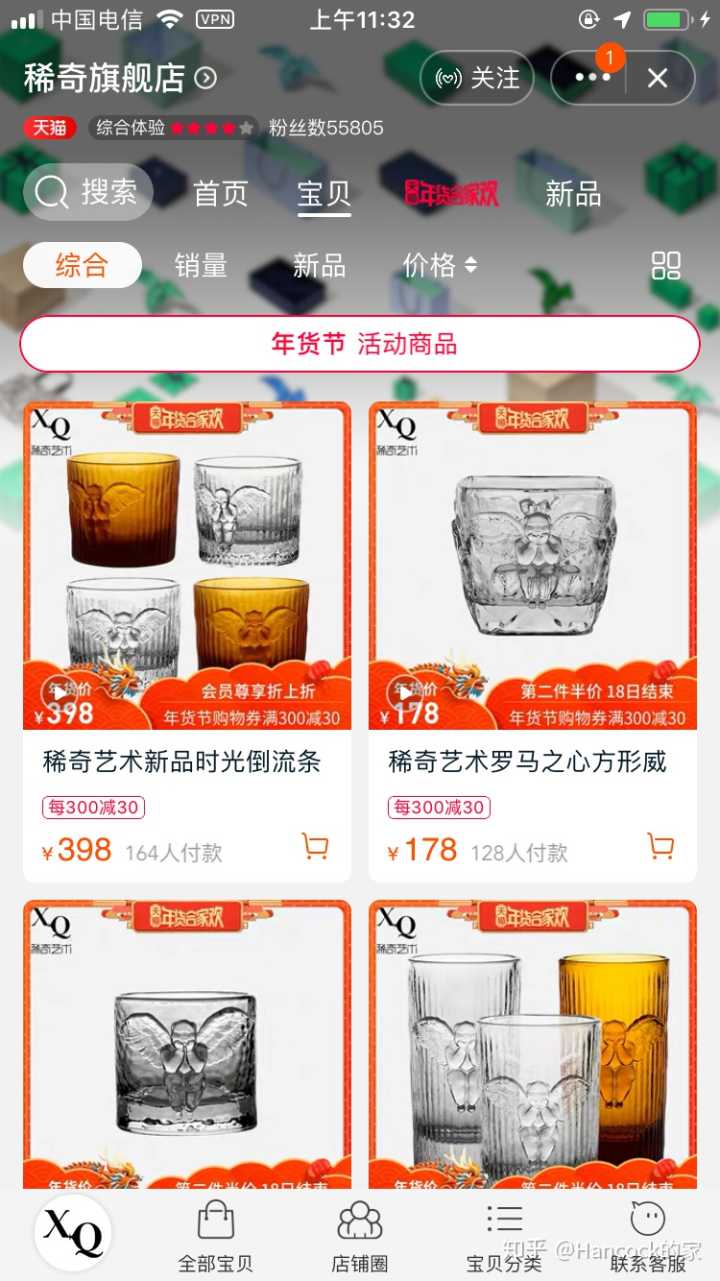Open the three-dot more menu
Screen dimensions: 720x1281
tap(592, 78)
